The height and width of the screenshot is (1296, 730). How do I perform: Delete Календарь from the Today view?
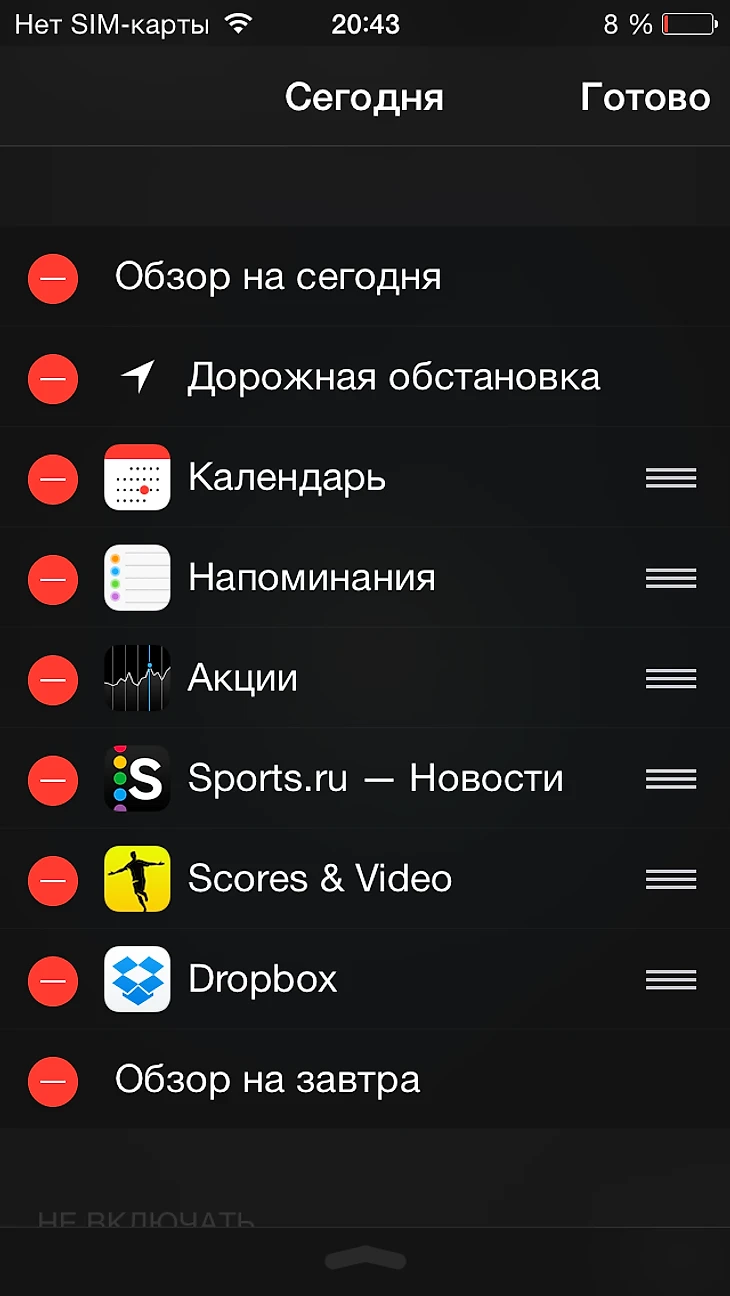coord(53,479)
